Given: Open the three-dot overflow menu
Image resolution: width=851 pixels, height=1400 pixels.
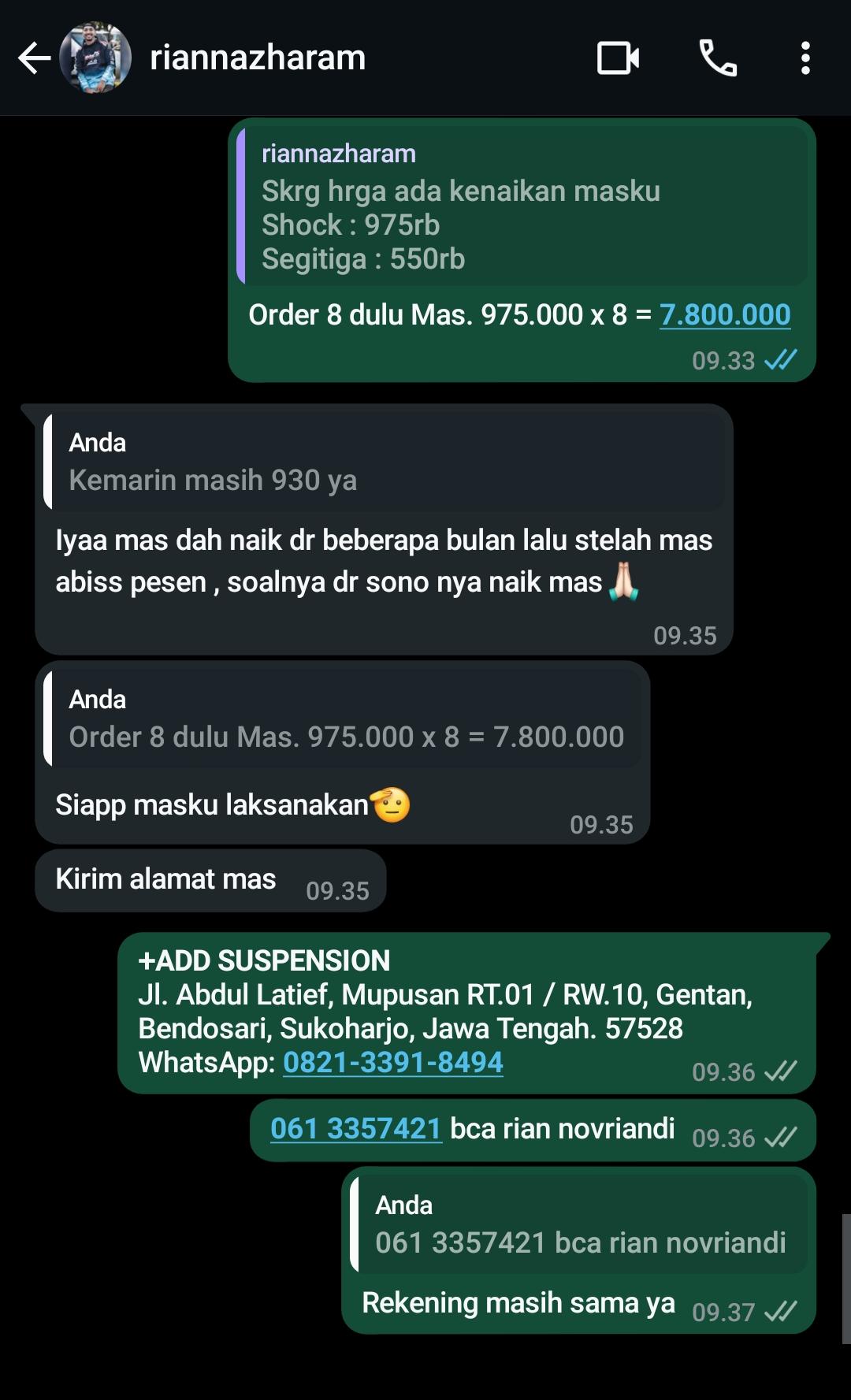Looking at the screenshot, I should (805, 58).
